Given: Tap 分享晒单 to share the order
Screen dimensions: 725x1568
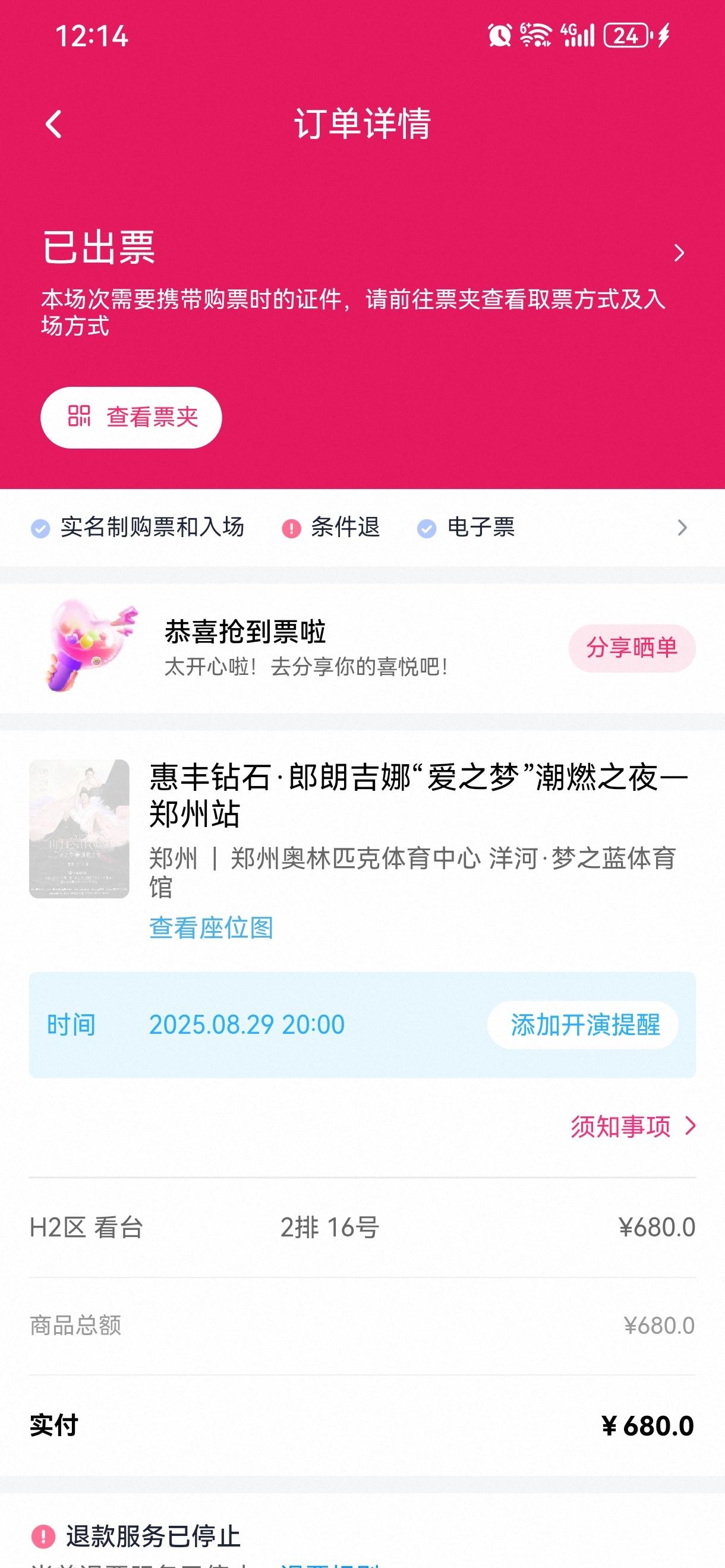Looking at the screenshot, I should [x=631, y=648].
